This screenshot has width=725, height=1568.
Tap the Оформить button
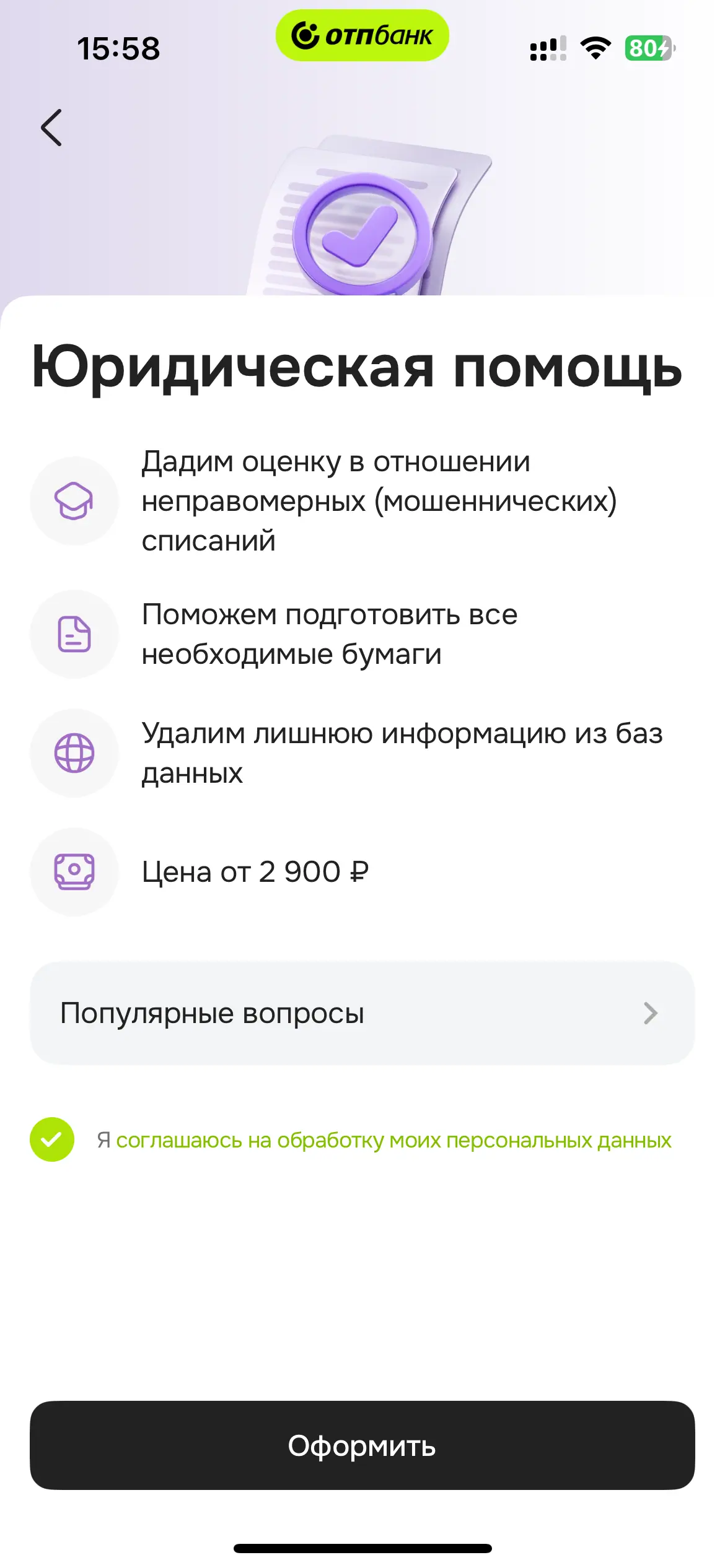pos(362,1445)
